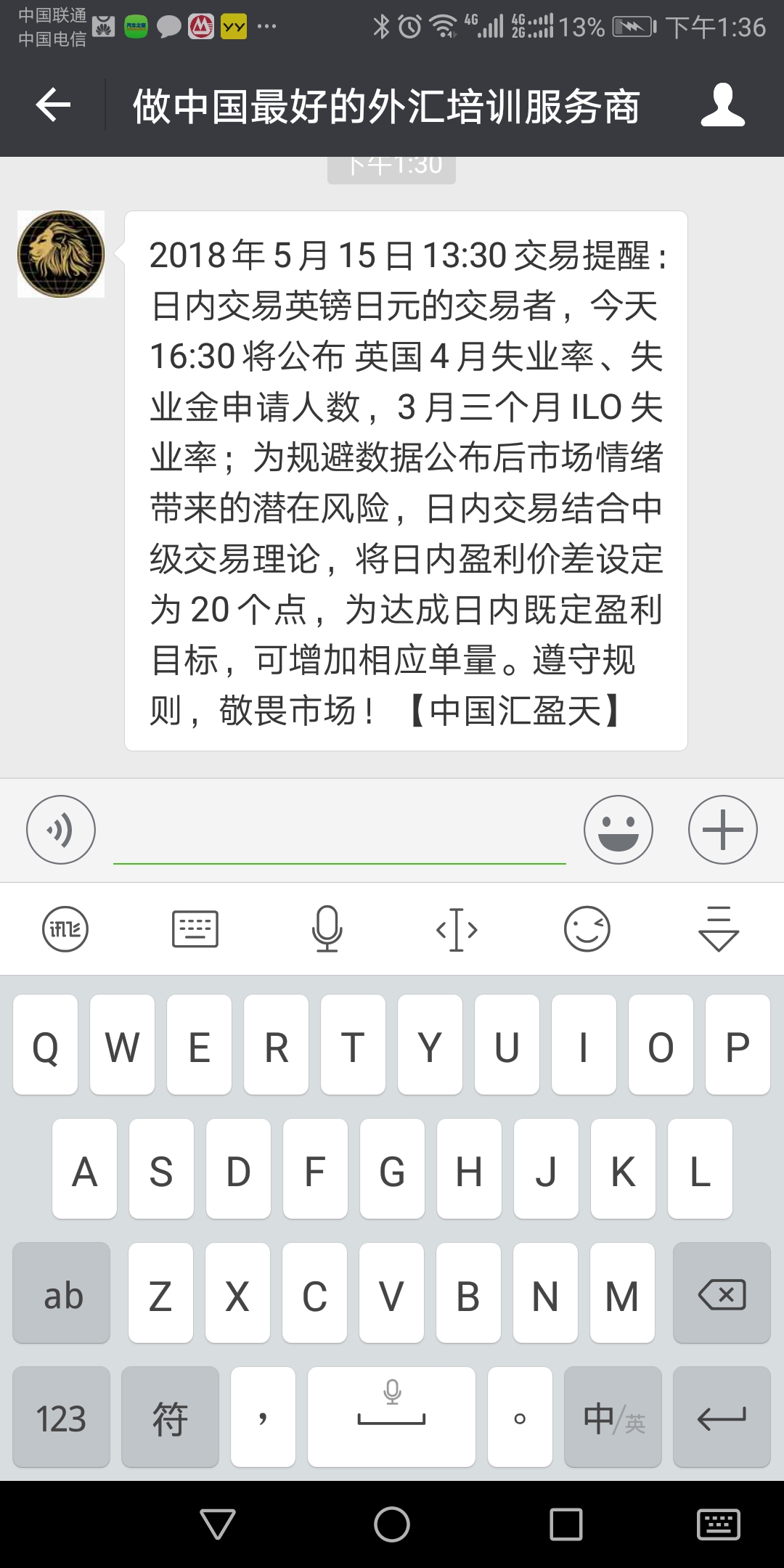Start voice dictation from the keyboard toolbar

coord(327,929)
